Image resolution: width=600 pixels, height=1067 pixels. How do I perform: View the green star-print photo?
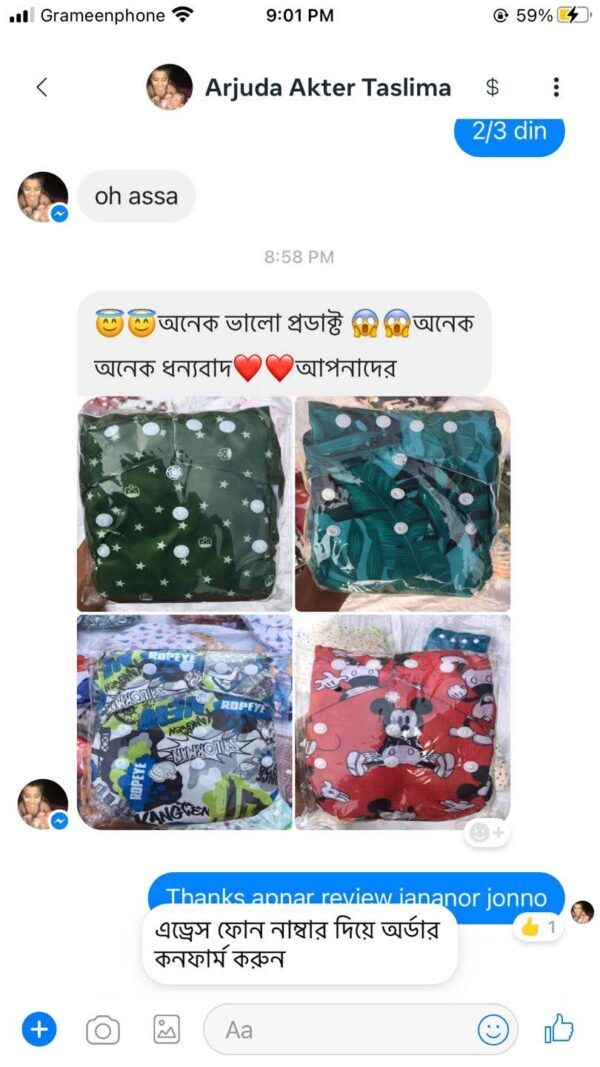tap(184, 503)
